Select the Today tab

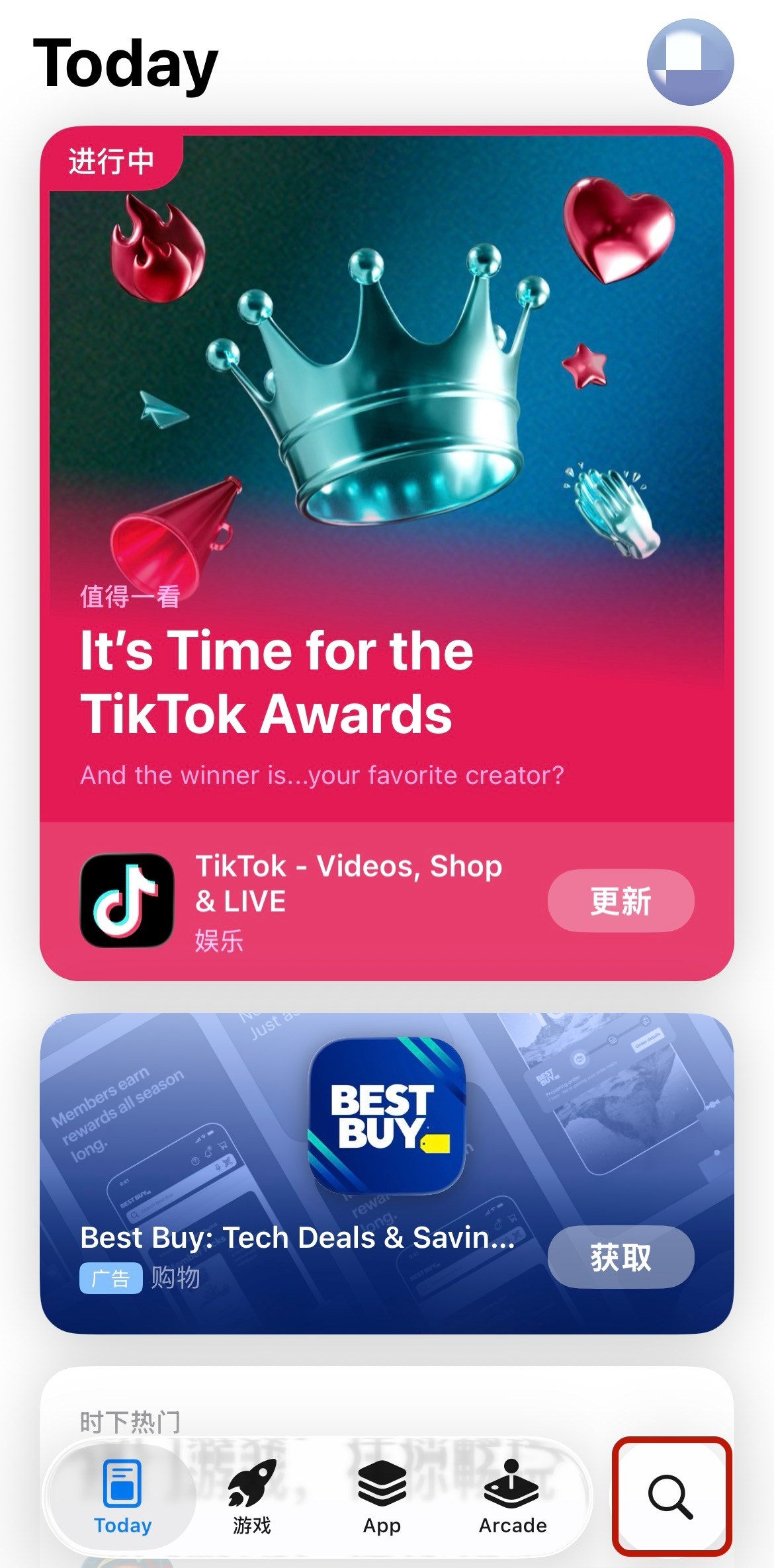(123, 1498)
